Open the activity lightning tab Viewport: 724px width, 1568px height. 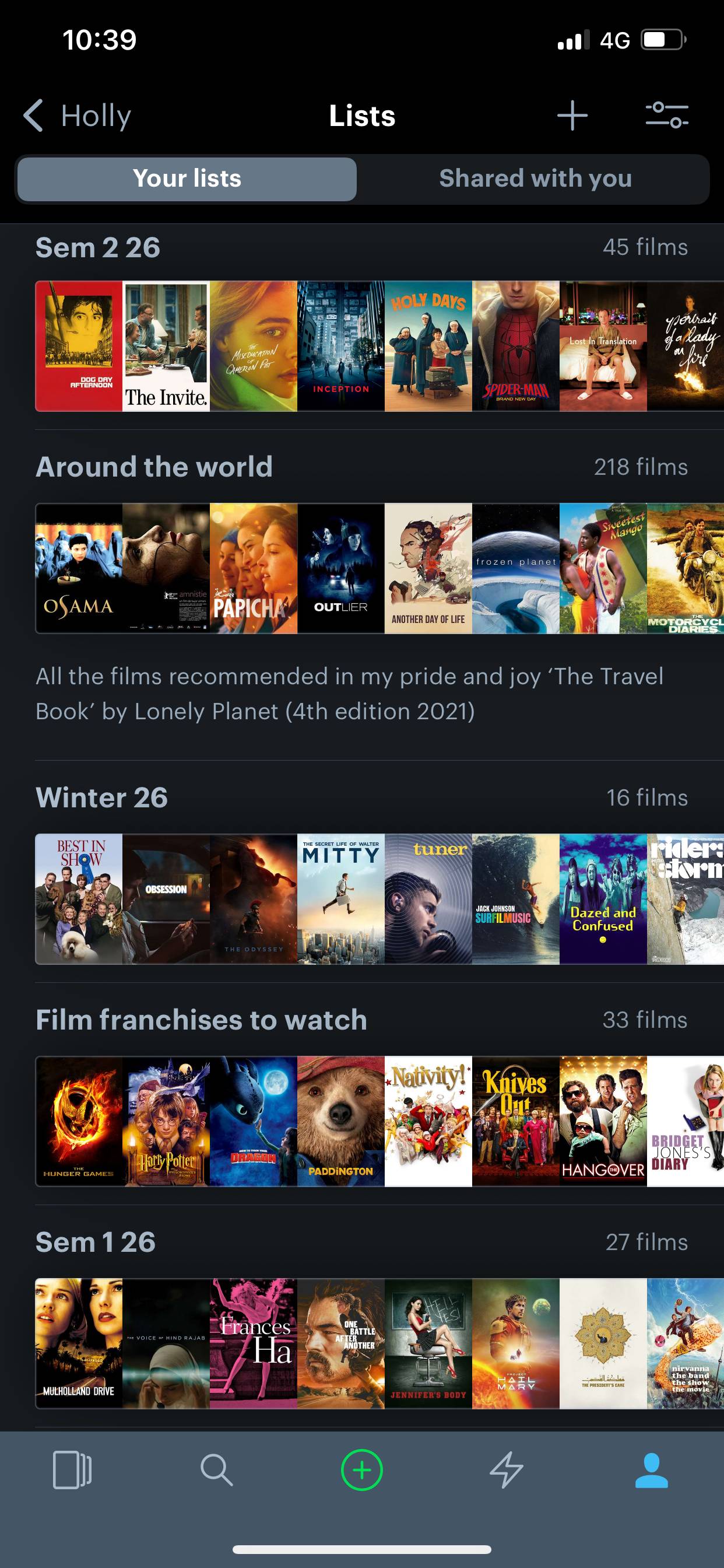[507, 1470]
